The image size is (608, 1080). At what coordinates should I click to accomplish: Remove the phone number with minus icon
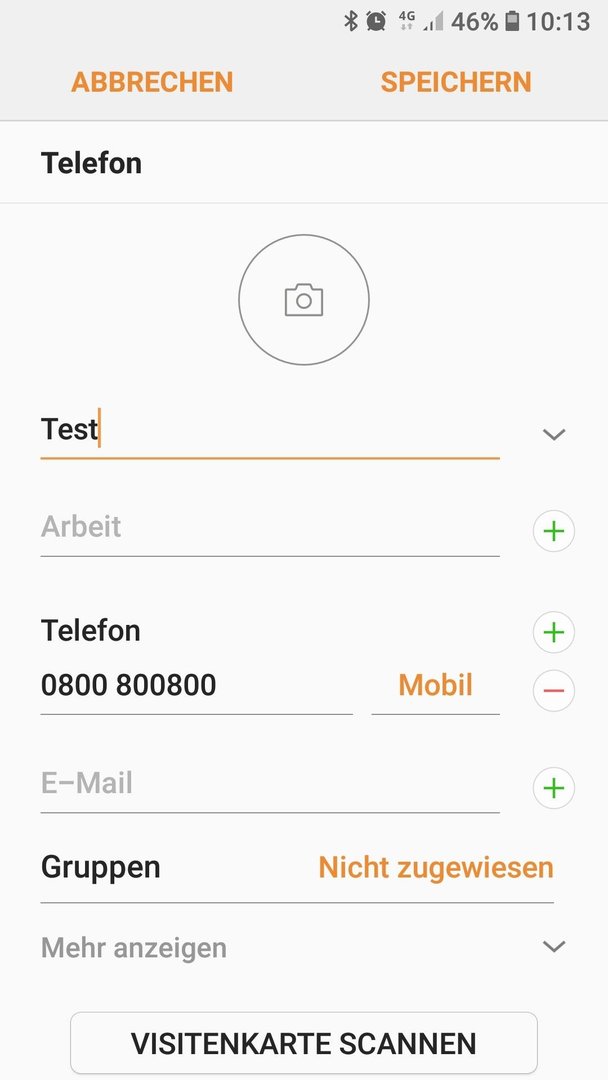(x=554, y=690)
